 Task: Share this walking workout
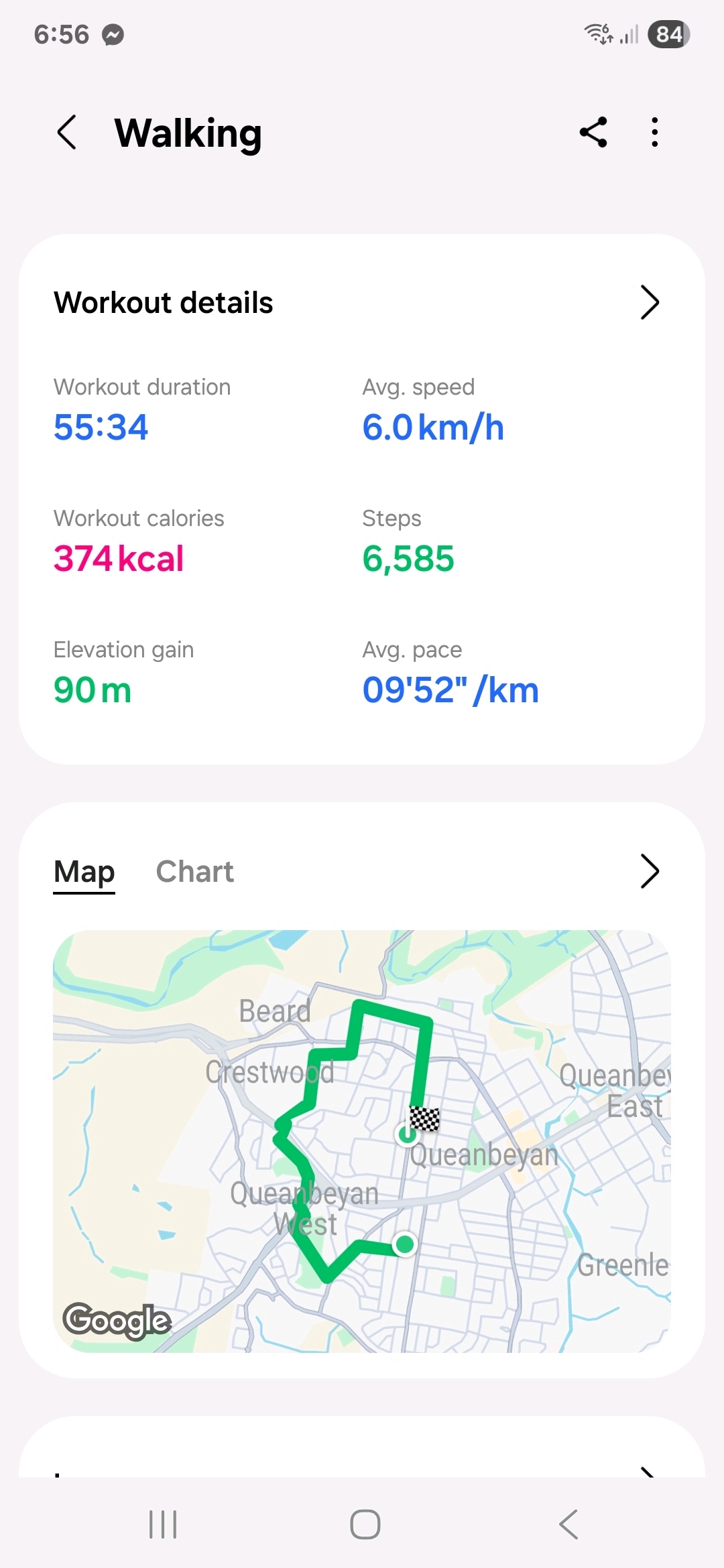(x=593, y=132)
